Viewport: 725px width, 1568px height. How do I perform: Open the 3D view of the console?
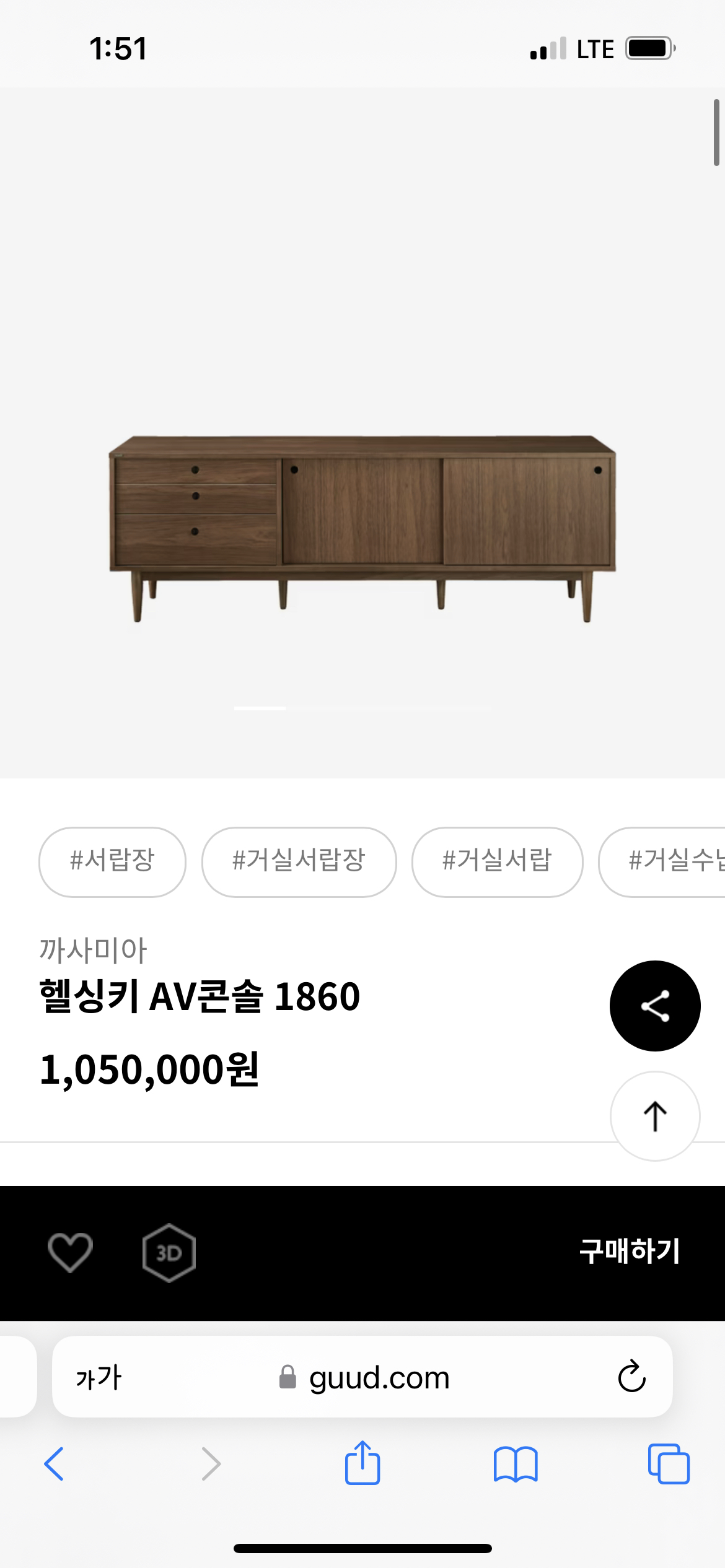pyautogui.click(x=169, y=1252)
